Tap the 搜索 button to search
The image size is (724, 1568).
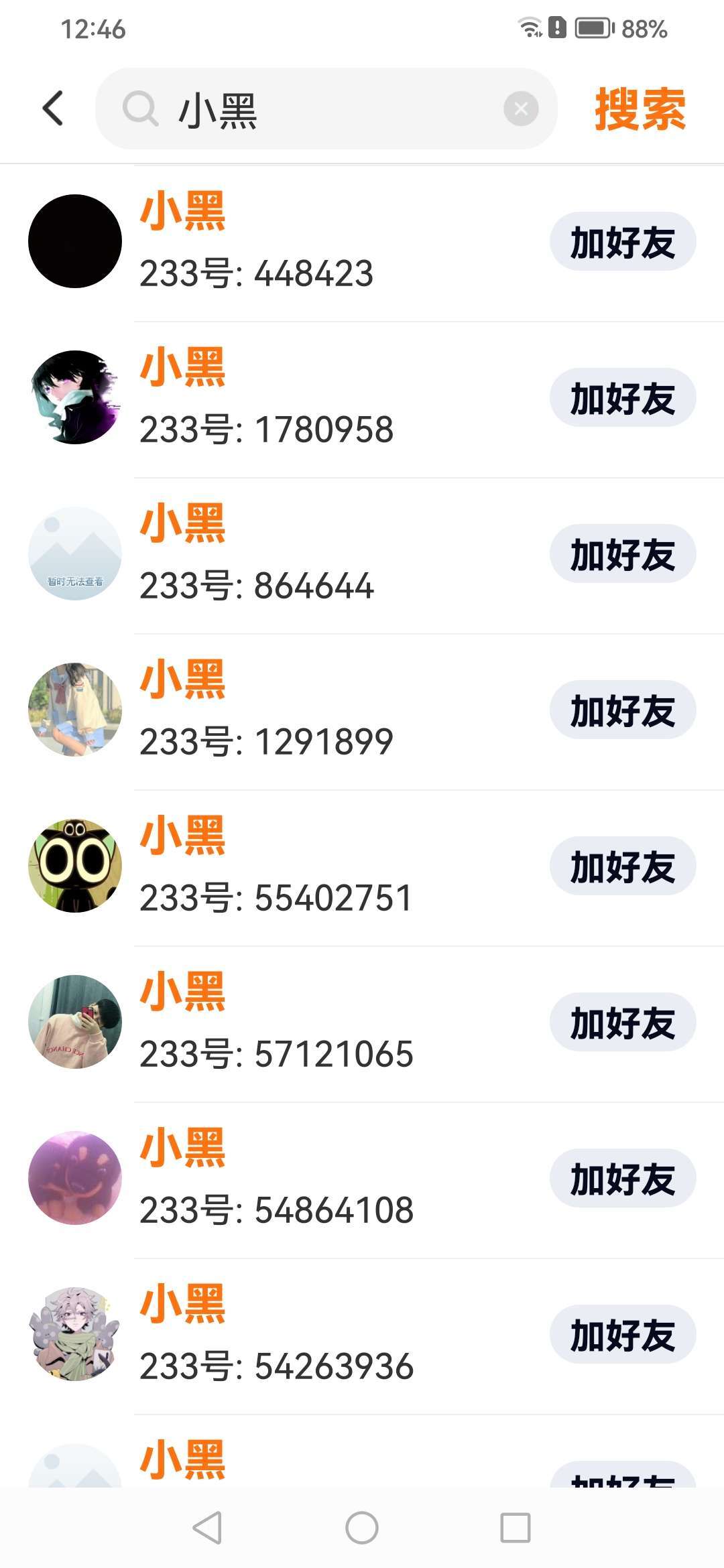pyautogui.click(x=640, y=109)
